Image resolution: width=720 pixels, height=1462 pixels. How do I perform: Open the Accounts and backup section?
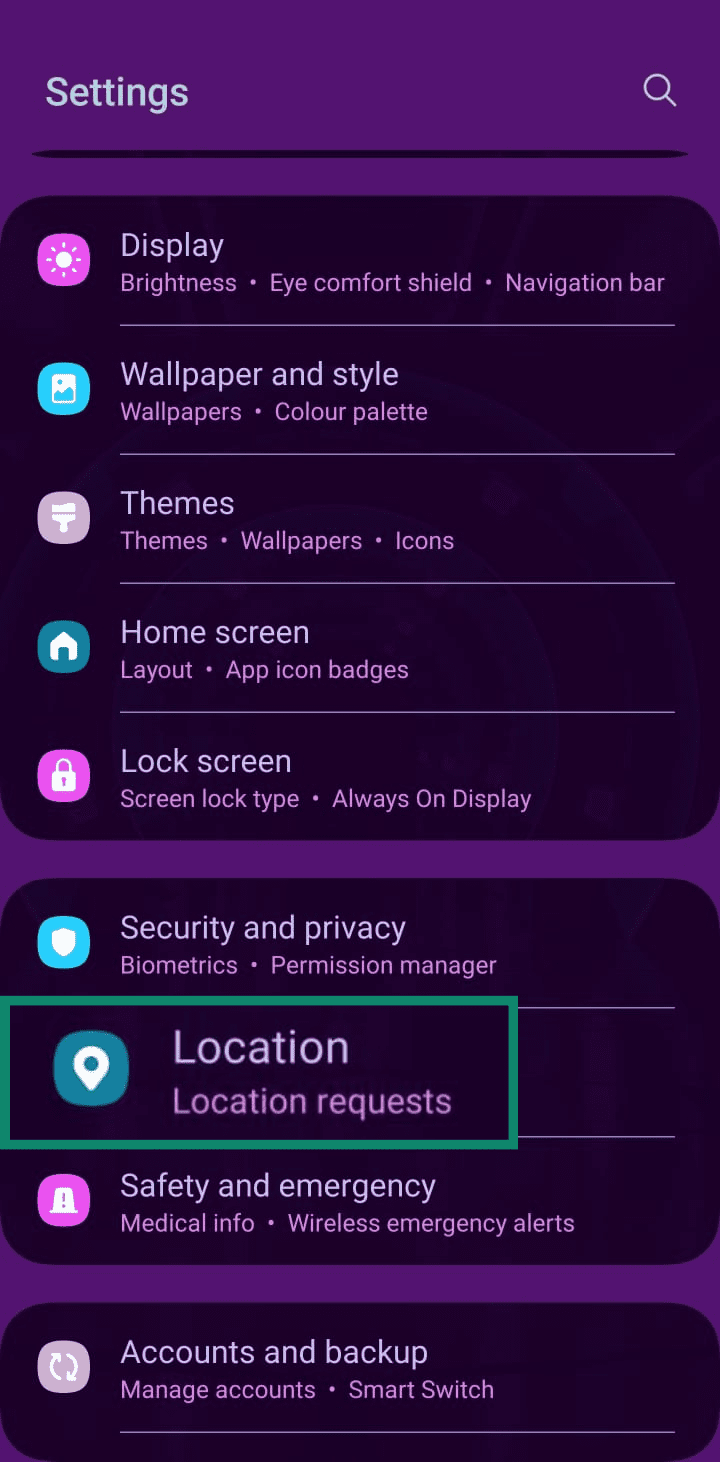coord(274,1351)
